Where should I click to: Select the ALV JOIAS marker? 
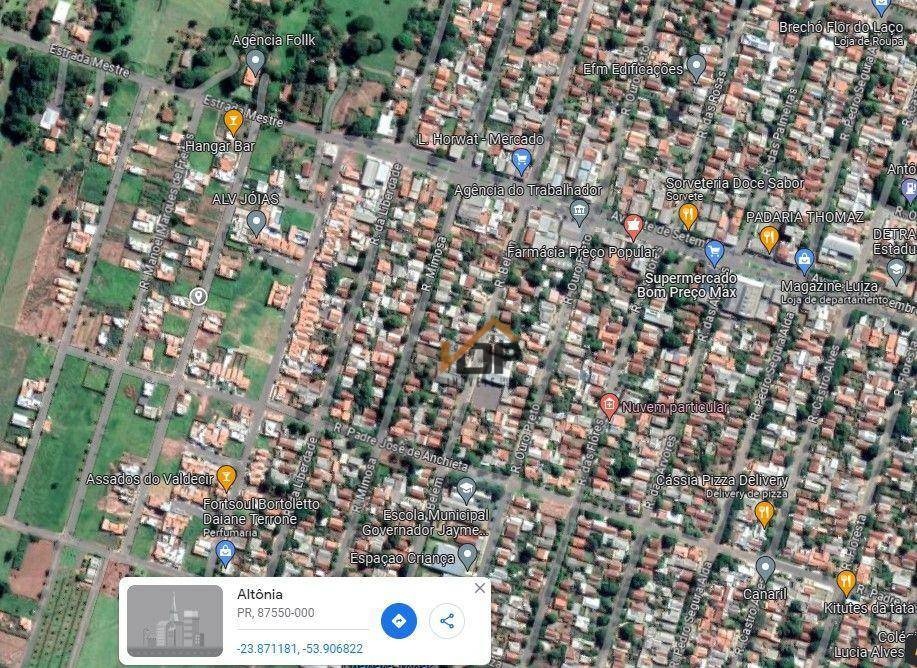256,221
